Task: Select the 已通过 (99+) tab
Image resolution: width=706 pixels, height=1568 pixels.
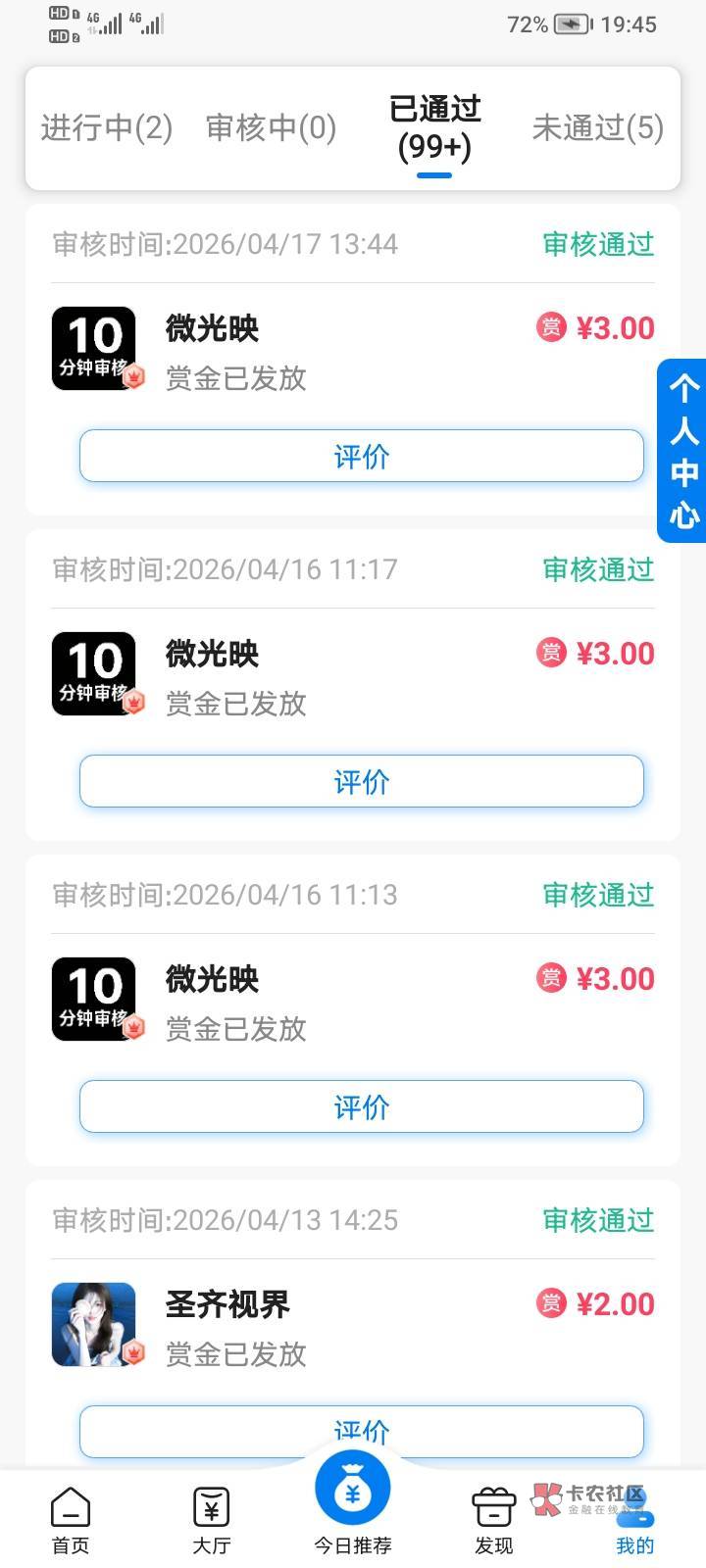Action: click(x=434, y=128)
